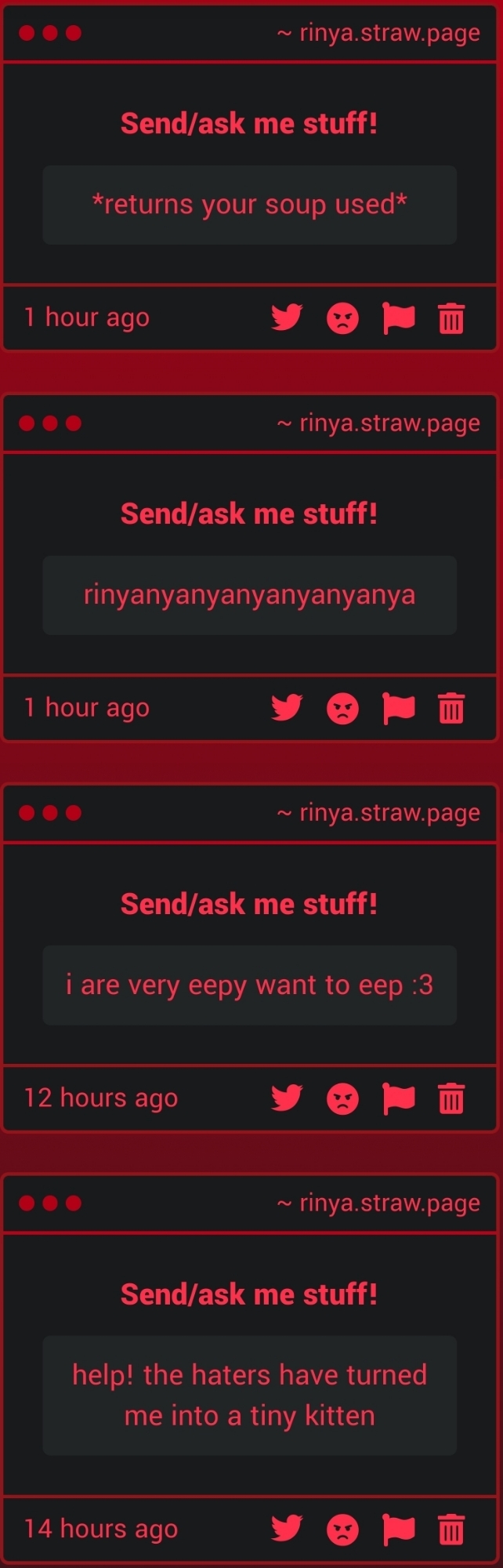503x1568 pixels.
Task: Flag the 'returns your soup used' message
Action: coord(398,318)
